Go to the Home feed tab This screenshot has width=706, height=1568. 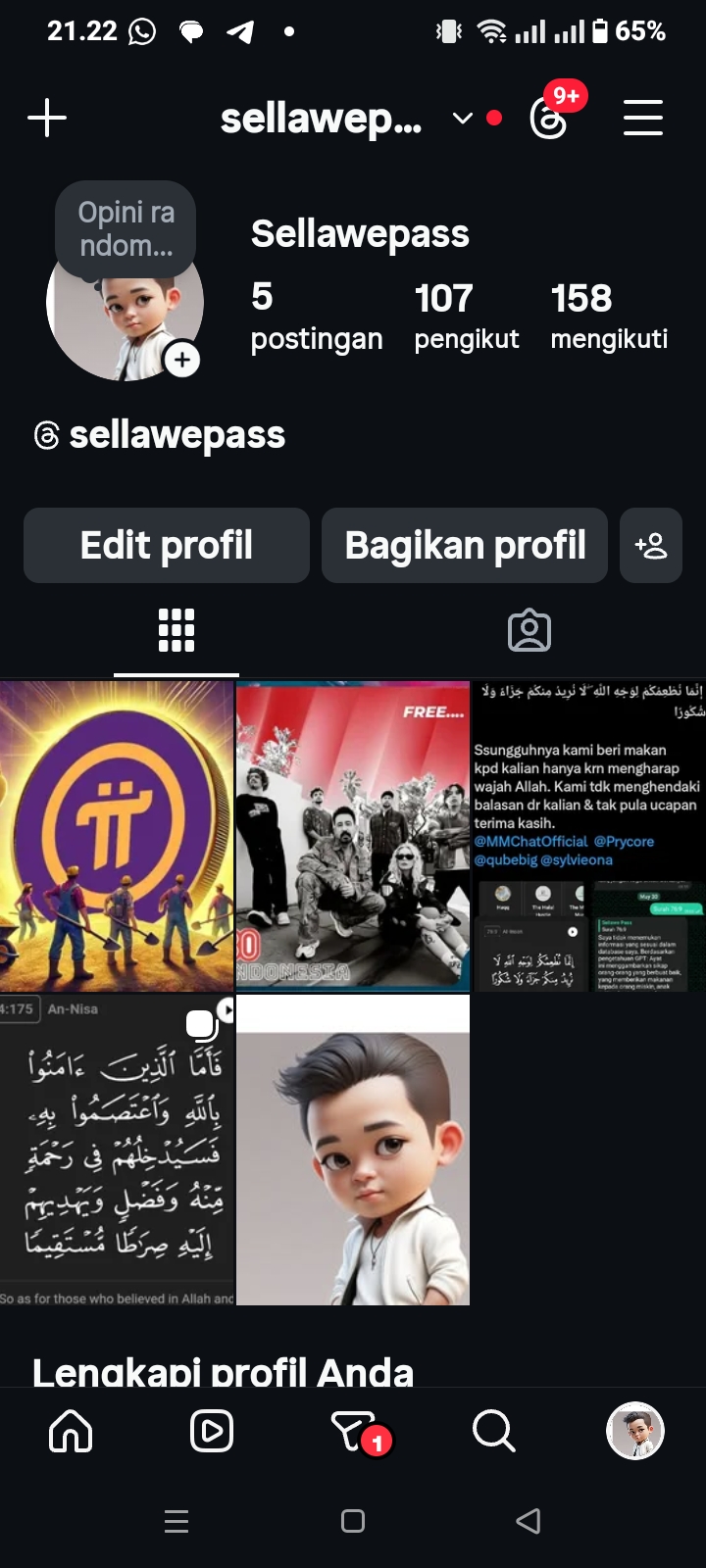71,1431
